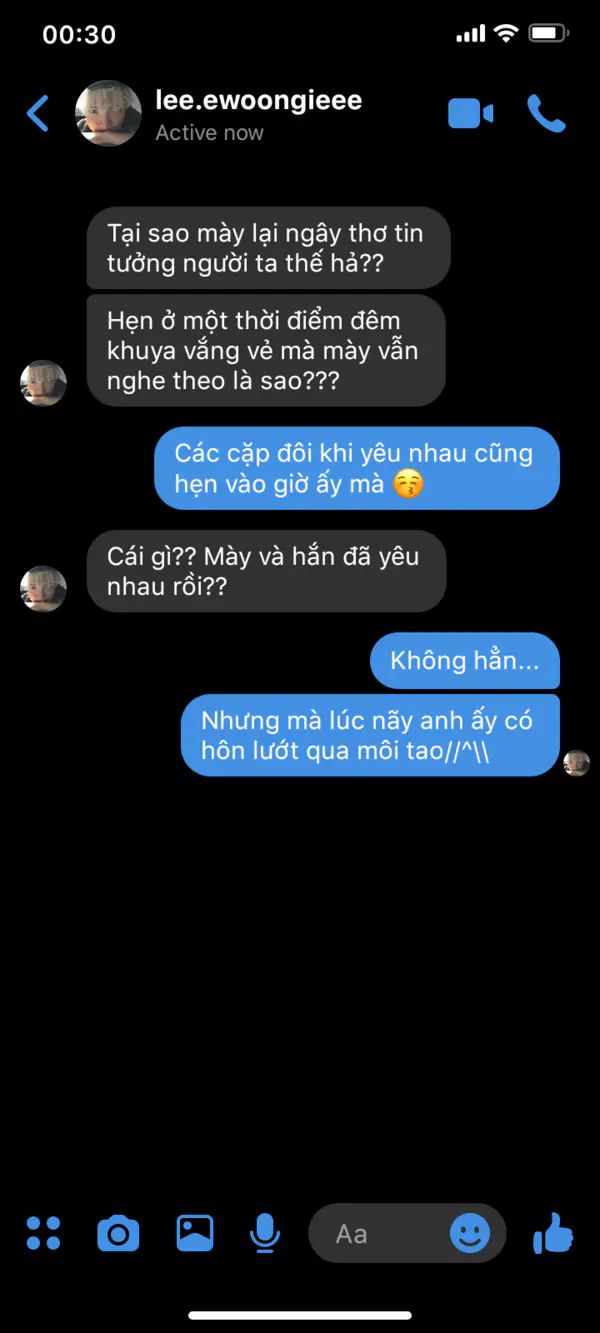Open the photo gallery picker
This screenshot has width=600, height=1333.
point(195,1233)
